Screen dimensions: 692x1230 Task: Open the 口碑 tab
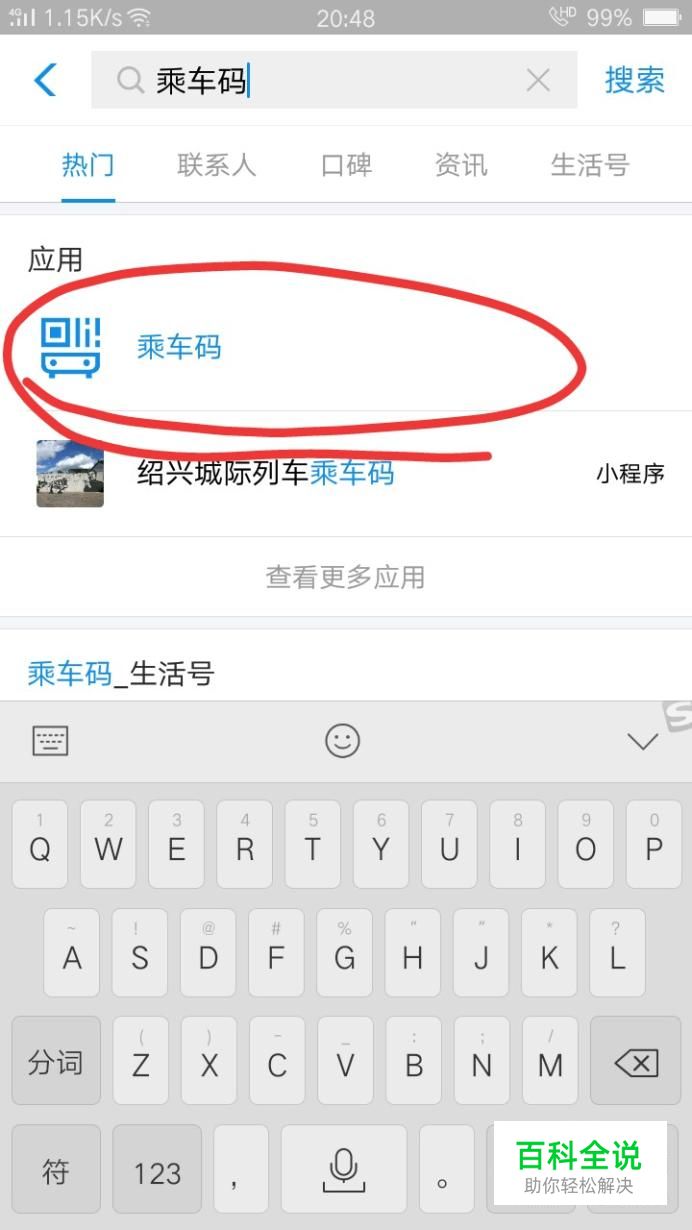[x=346, y=165]
